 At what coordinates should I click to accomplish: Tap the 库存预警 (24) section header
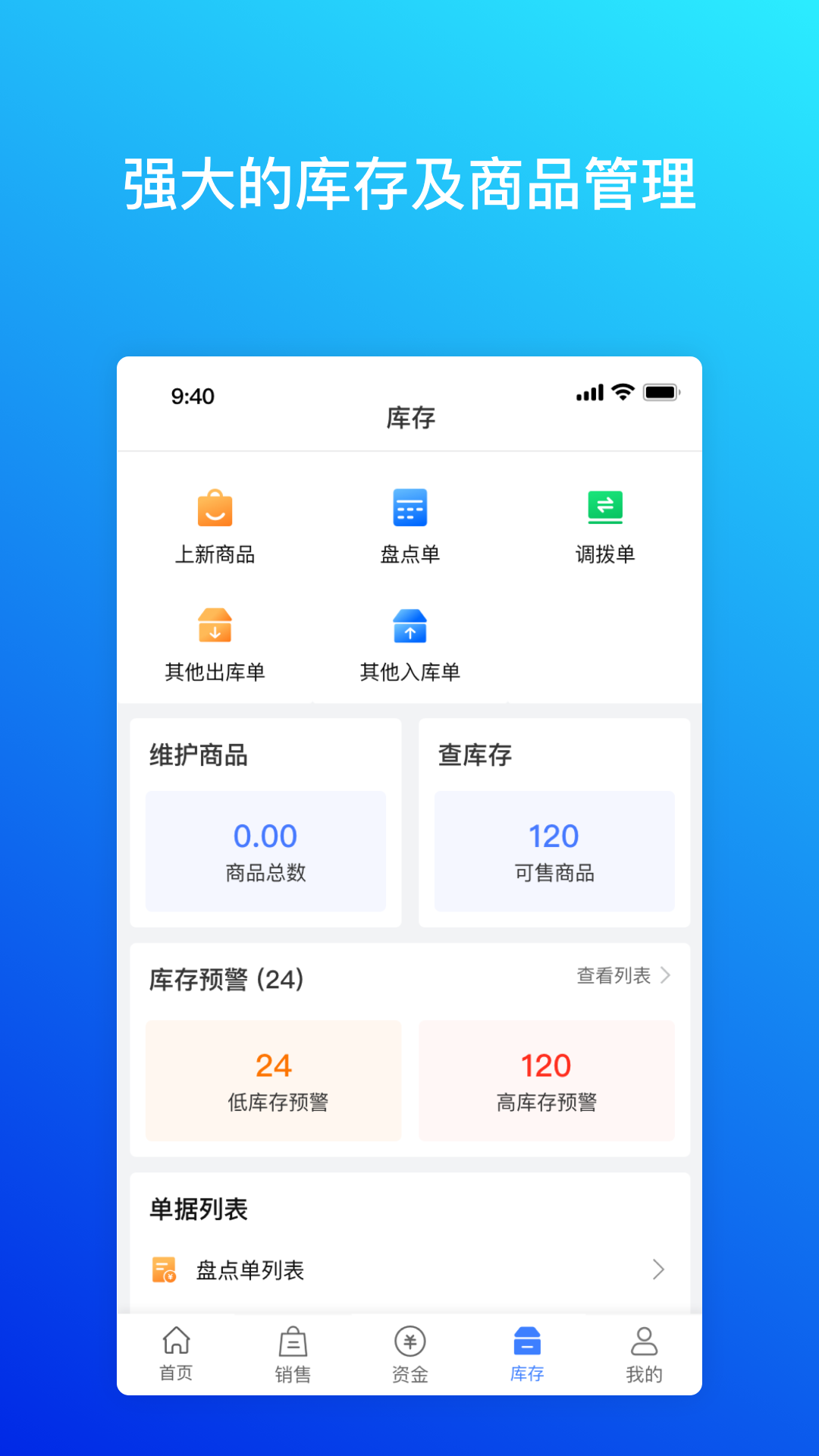(224, 978)
